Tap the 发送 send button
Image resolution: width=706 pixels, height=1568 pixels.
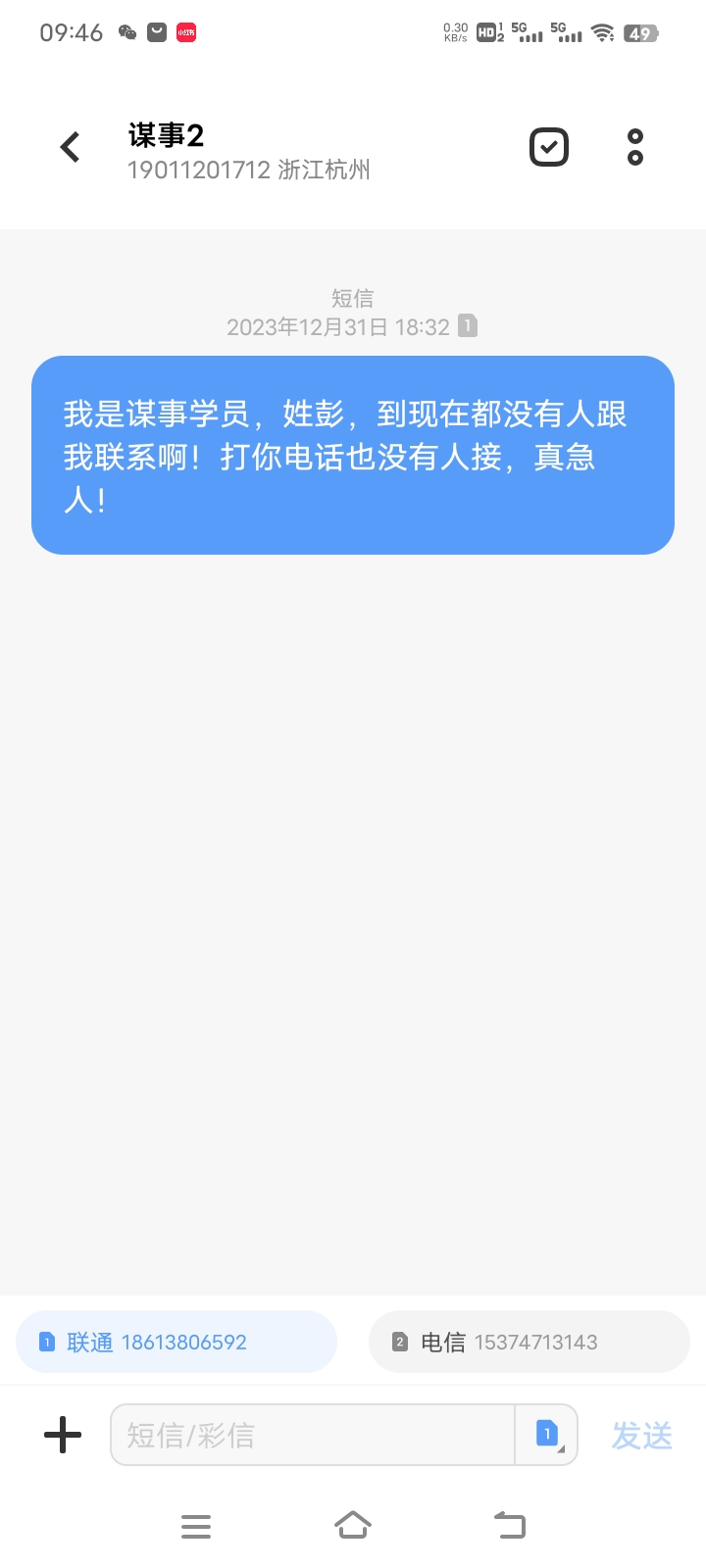(x=642, y=1435)
